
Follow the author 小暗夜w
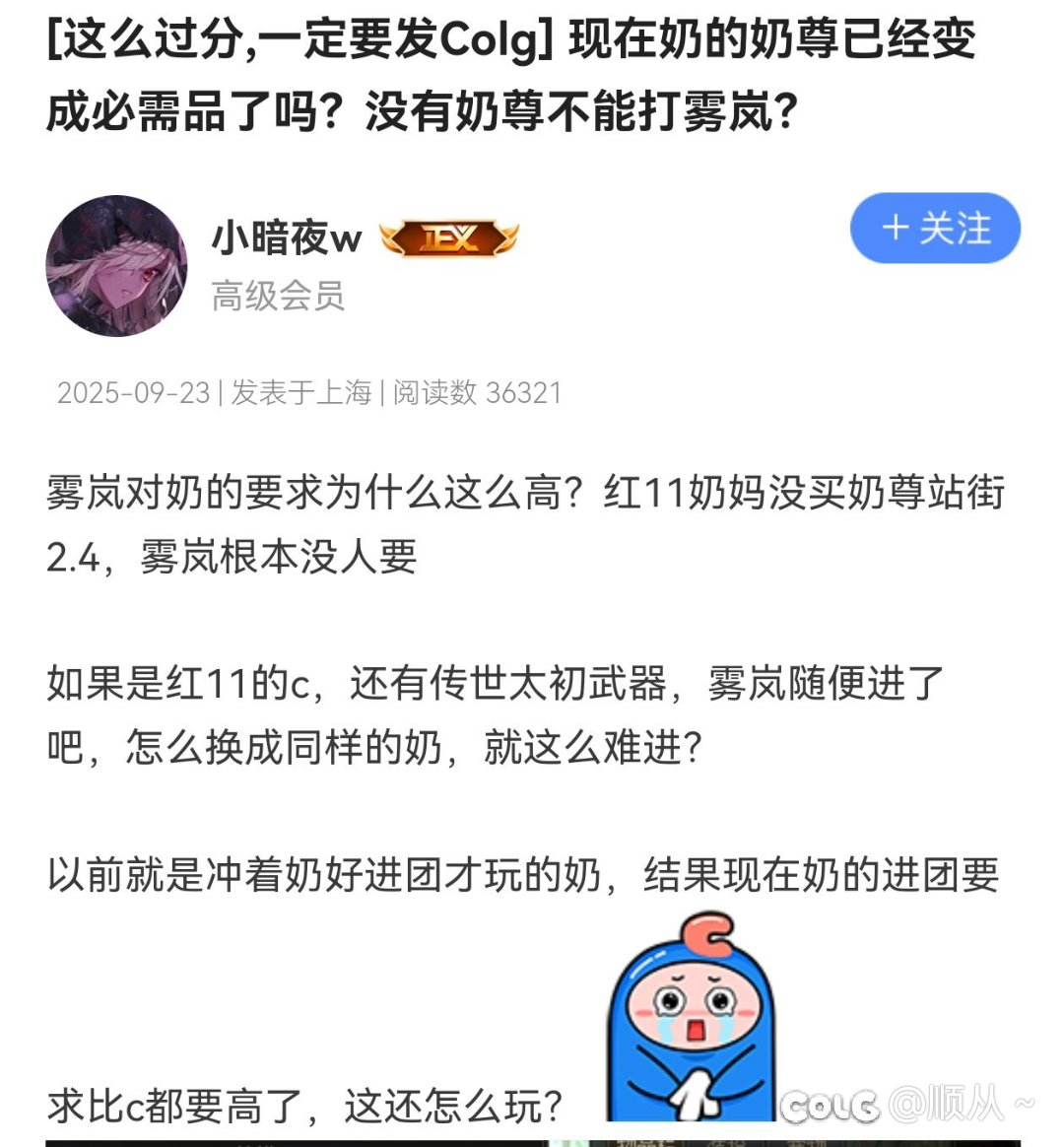(934, 229)
